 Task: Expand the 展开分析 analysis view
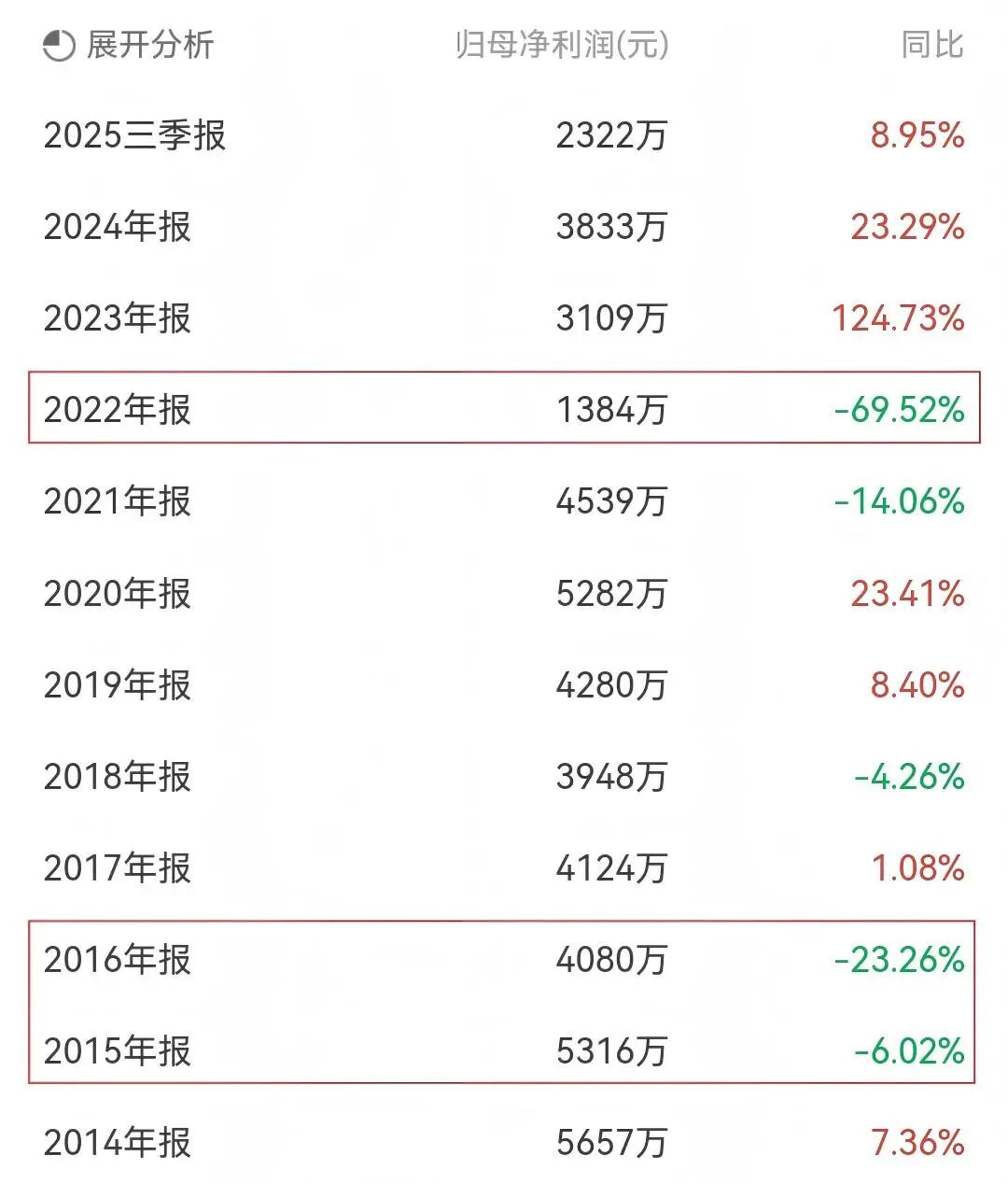(x=129, y=45)
